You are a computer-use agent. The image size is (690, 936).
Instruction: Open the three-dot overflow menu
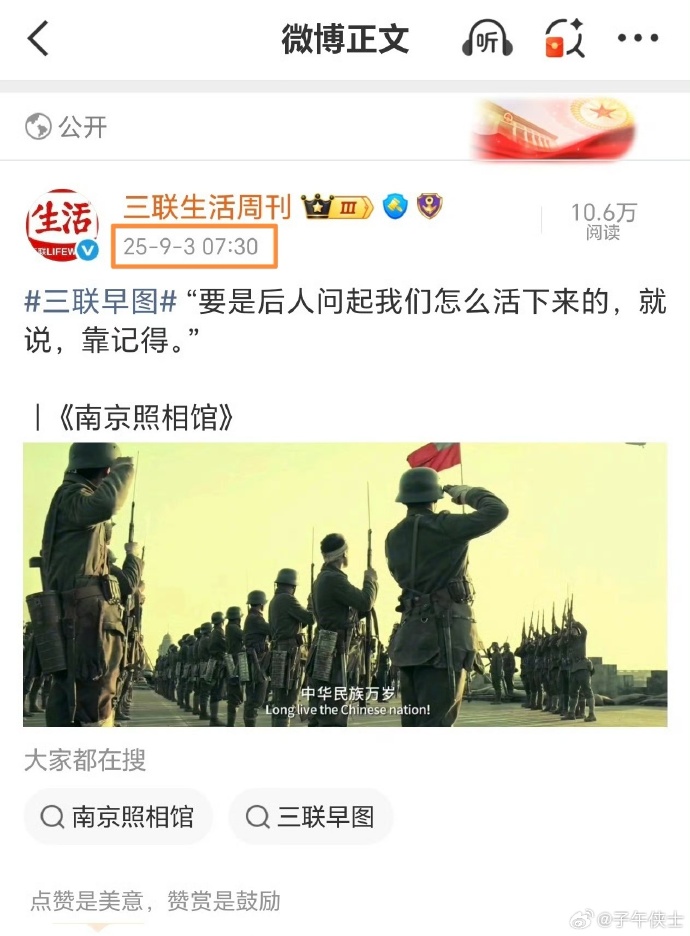637,40
